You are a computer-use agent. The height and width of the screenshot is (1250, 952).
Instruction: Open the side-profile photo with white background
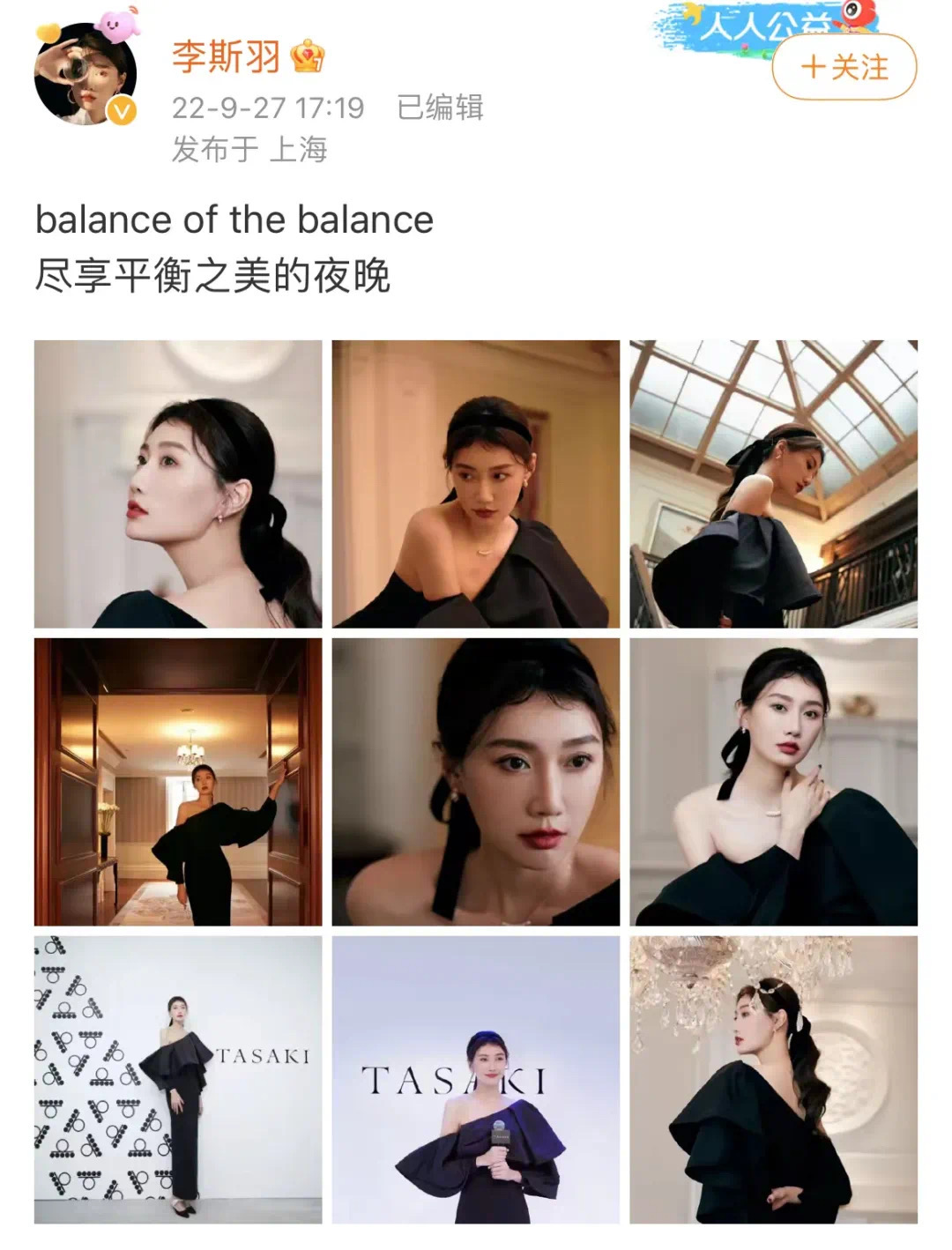tap(178, 484)
